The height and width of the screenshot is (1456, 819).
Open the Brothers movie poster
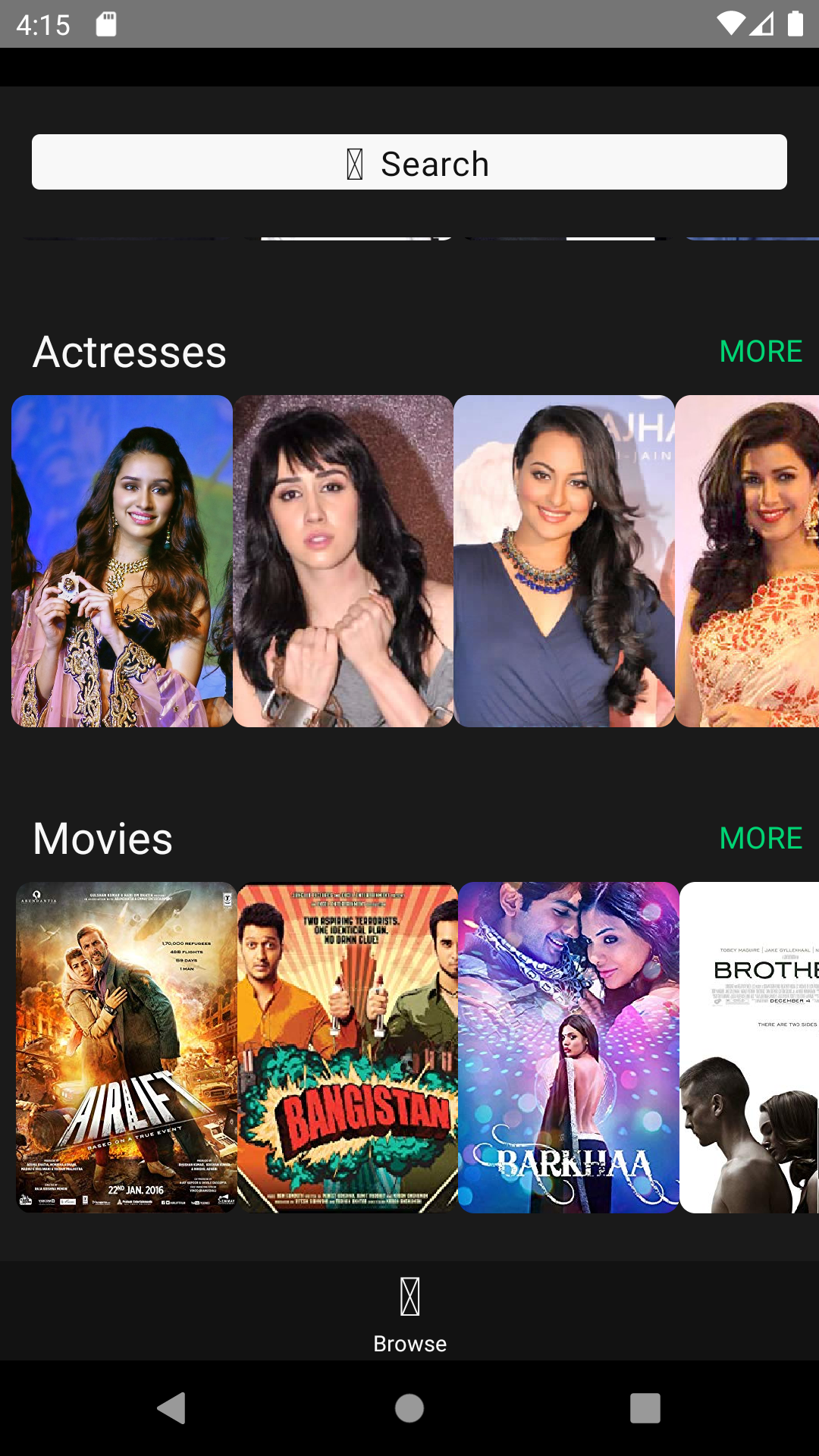[749, 1047]
